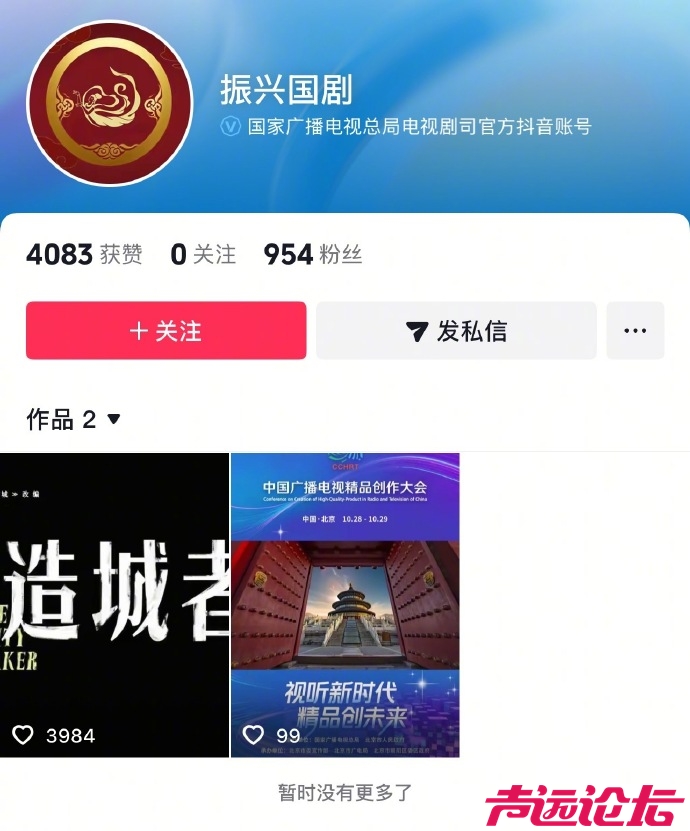
Task: Open the 造城者 video with 3984 likes
Action: pyautogui.click(x=114, y=604)
